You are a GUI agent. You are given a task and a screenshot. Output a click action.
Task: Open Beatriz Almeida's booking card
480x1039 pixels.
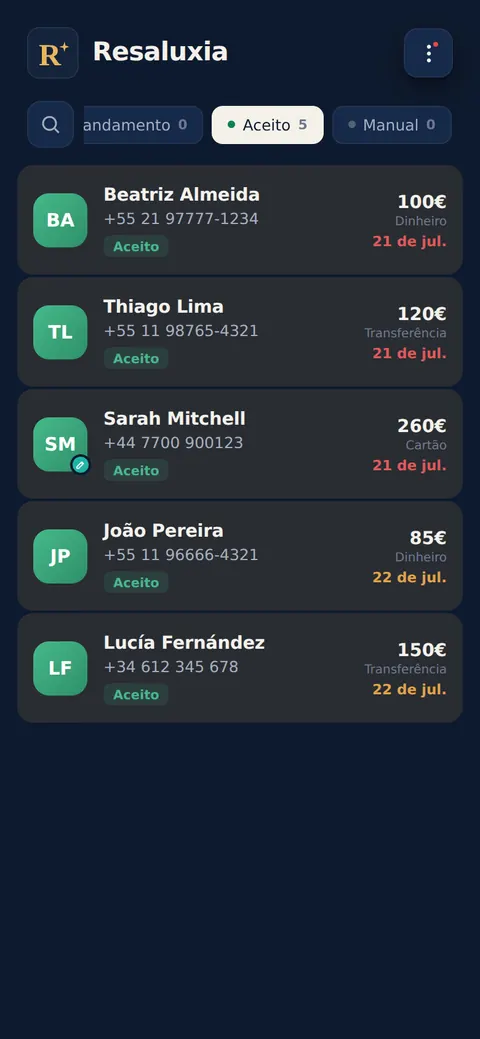pyautogui.click(x=240, y=220)
